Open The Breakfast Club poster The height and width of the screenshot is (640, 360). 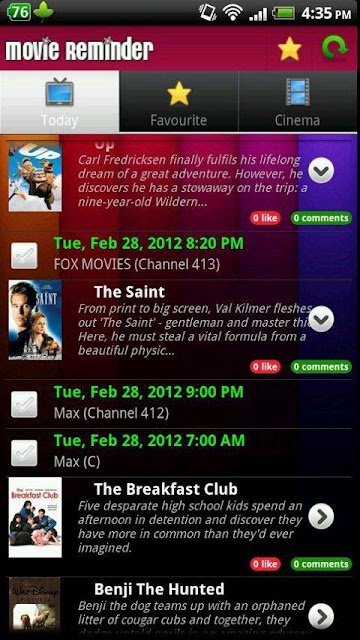(x=35, y=517)
